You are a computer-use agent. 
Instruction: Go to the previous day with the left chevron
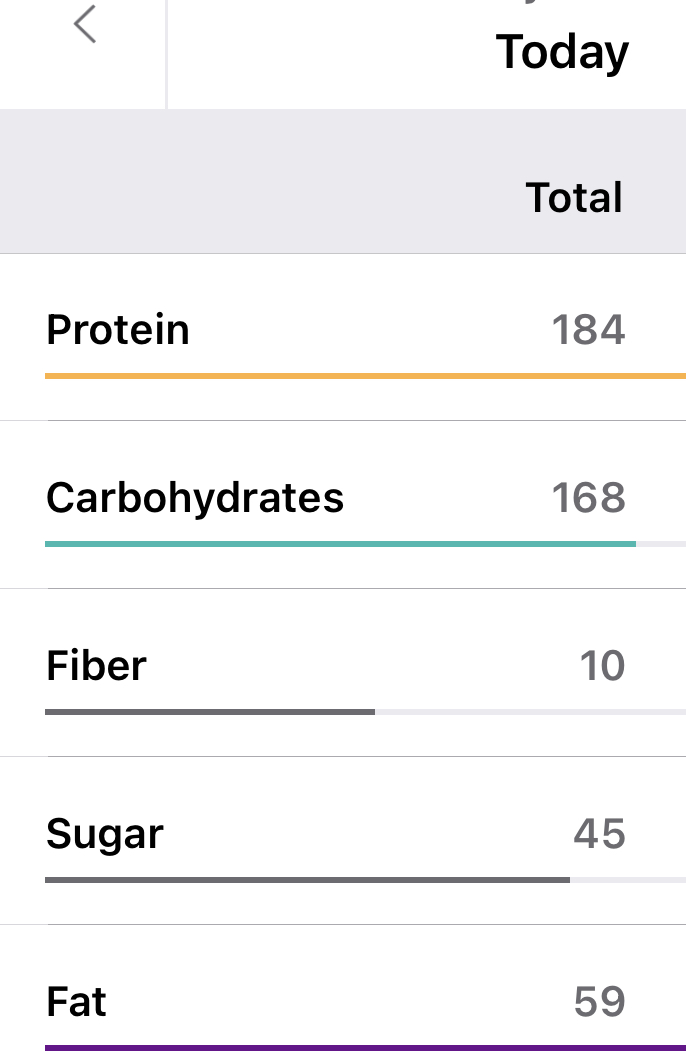point(85,25)
